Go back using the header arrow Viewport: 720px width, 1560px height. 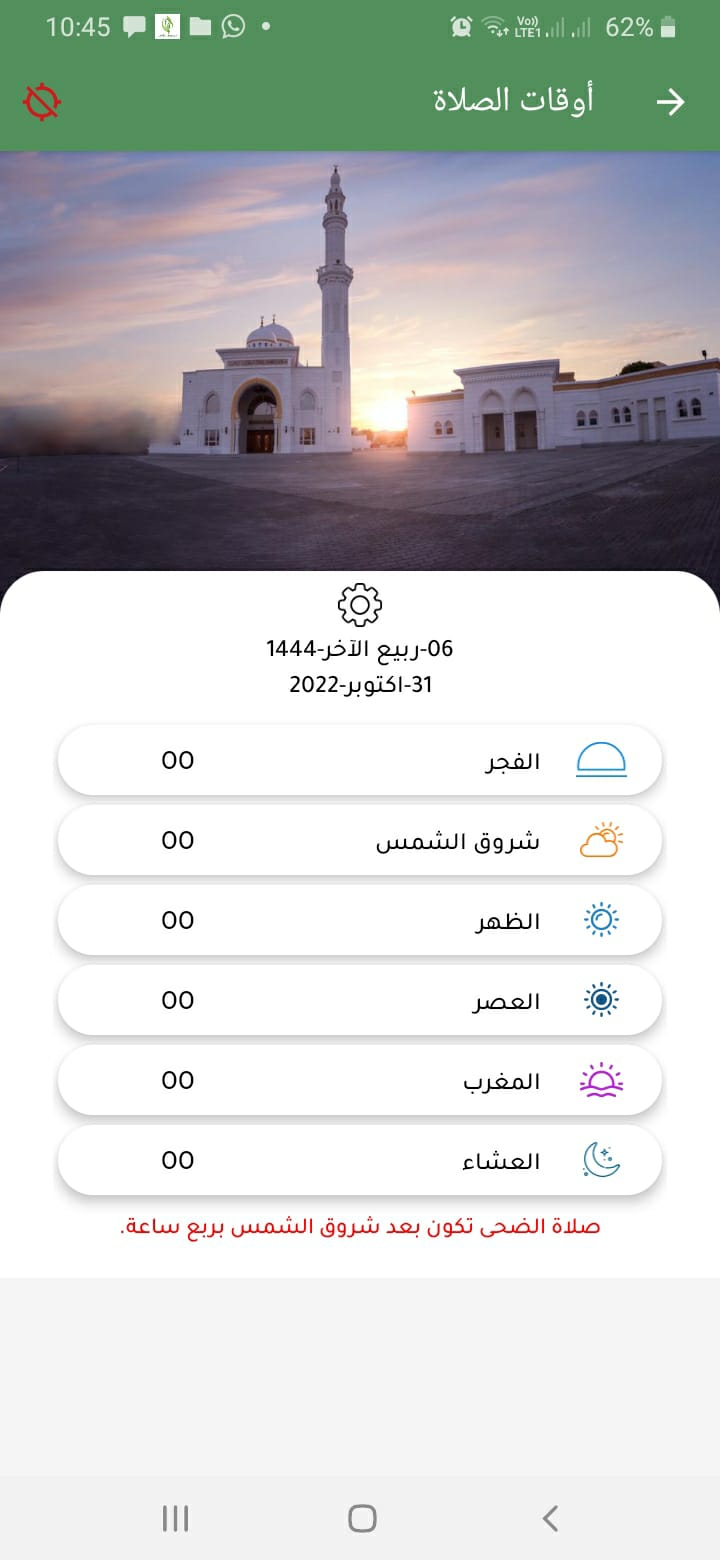tap(672, 100)
